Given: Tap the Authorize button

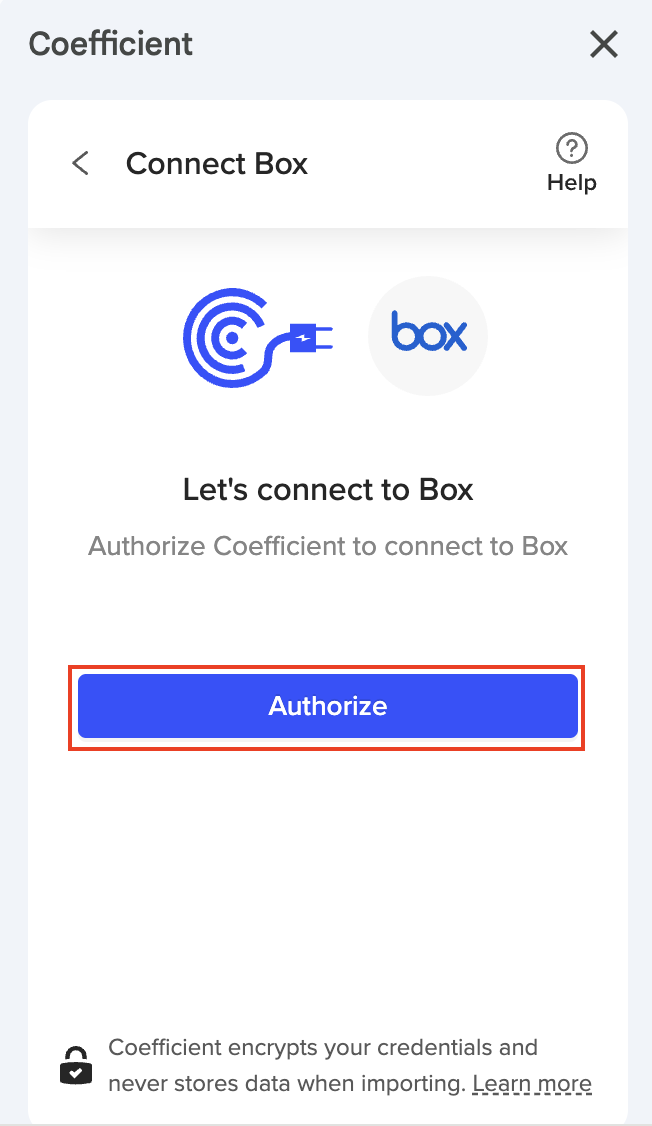Looking at the screenshot, I should pos(327,706).
